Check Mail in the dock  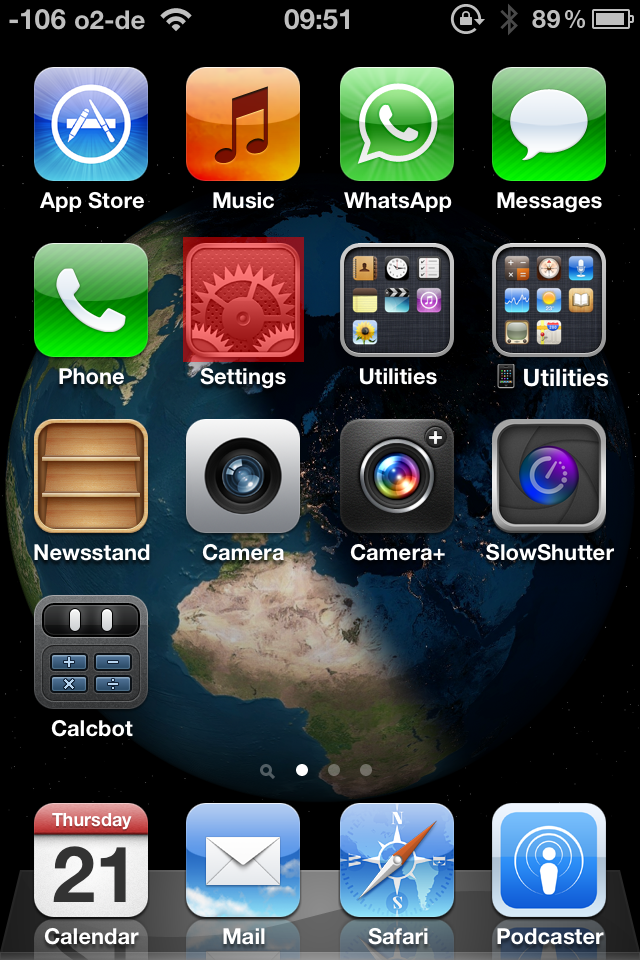[243, 861]
